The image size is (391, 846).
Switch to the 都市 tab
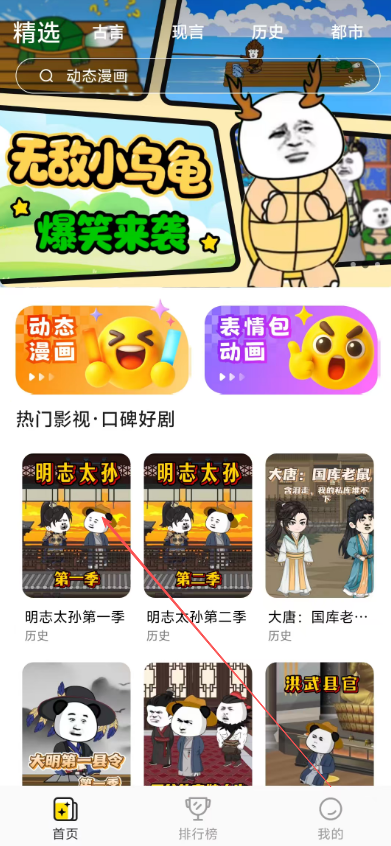(x=347, y=32)
